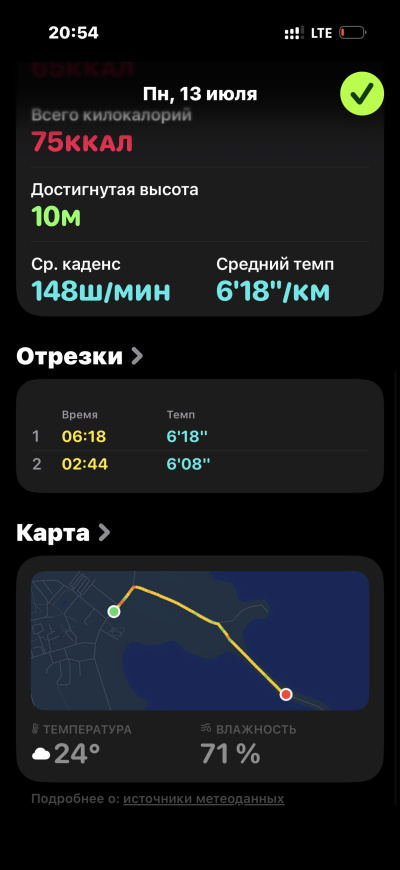Open the Отрезки splits section
Screen dimensions: 400x870
(x=79, y=356)
